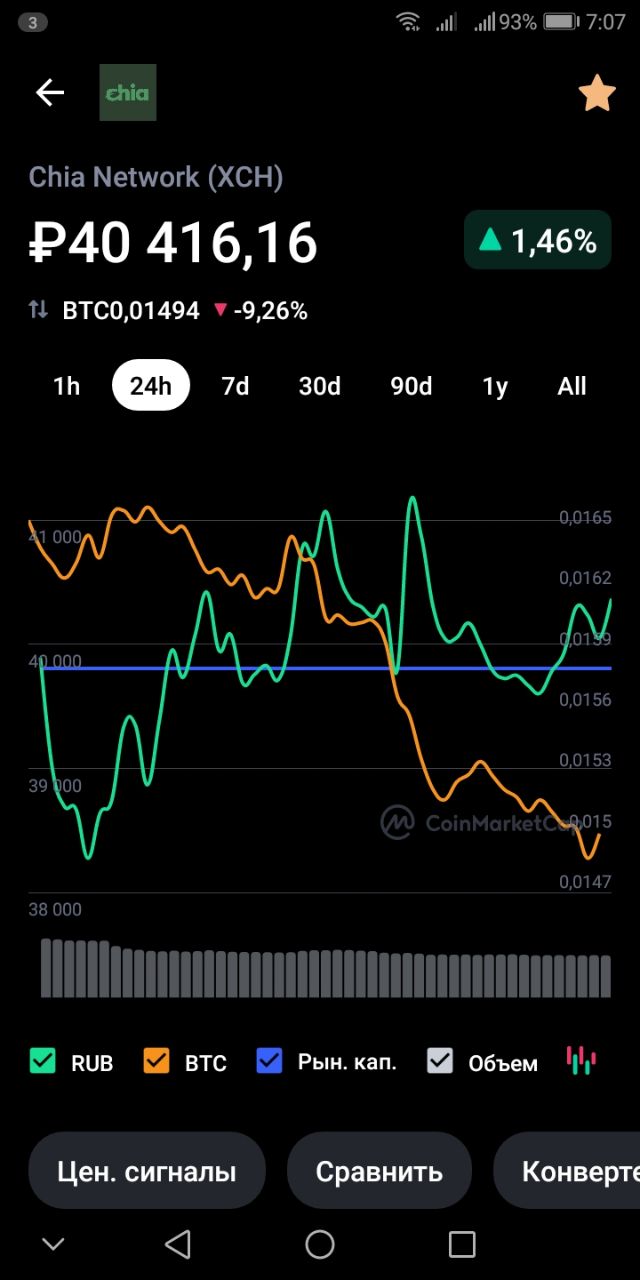Select the 24h chart range

tap(150, 386)
